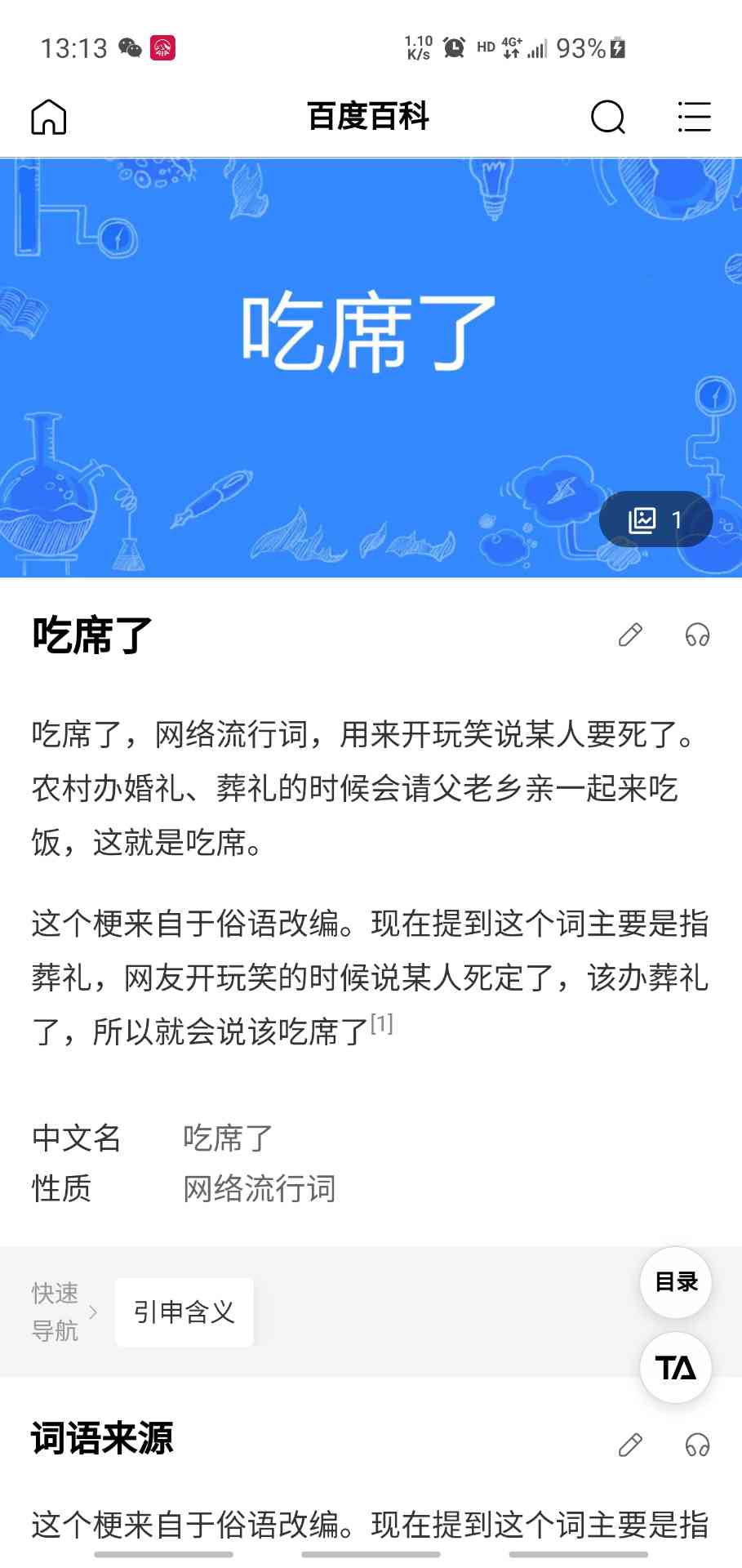Open the top-right list menu
Viewport: 742px width, 1568px height.
694,117
